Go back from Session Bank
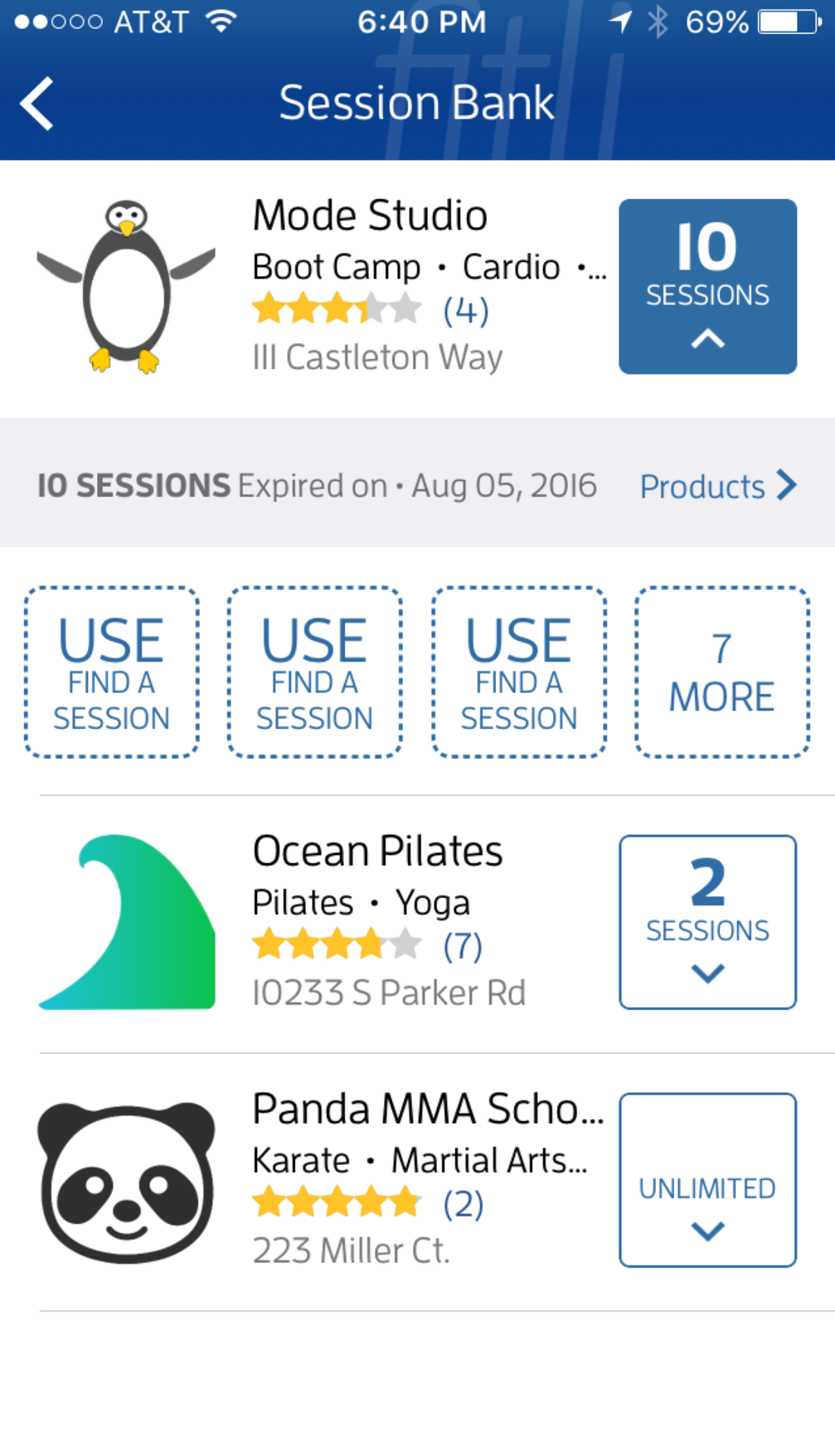 37,104
